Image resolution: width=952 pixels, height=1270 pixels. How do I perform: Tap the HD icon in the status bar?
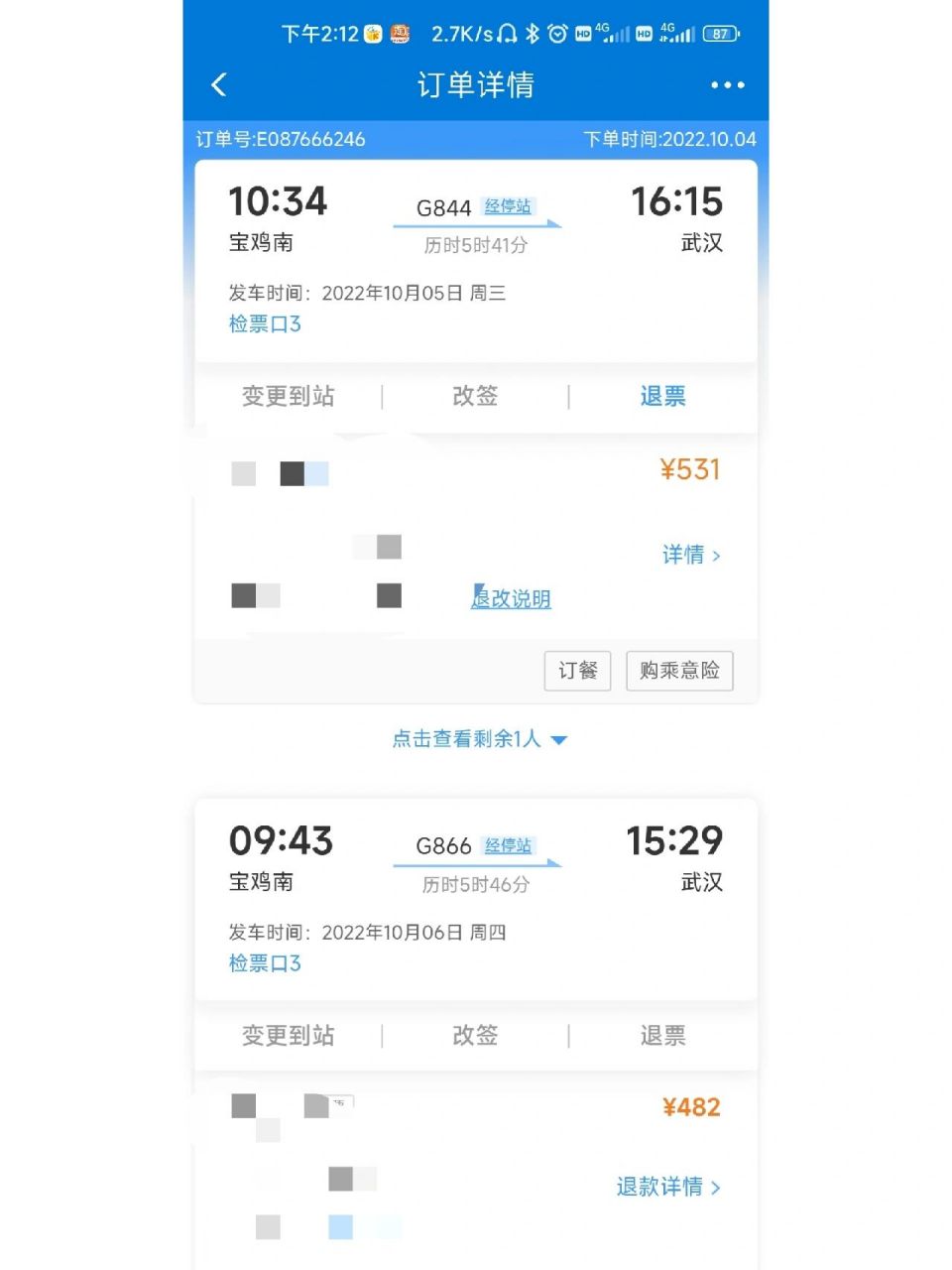(x=581, y=33)
